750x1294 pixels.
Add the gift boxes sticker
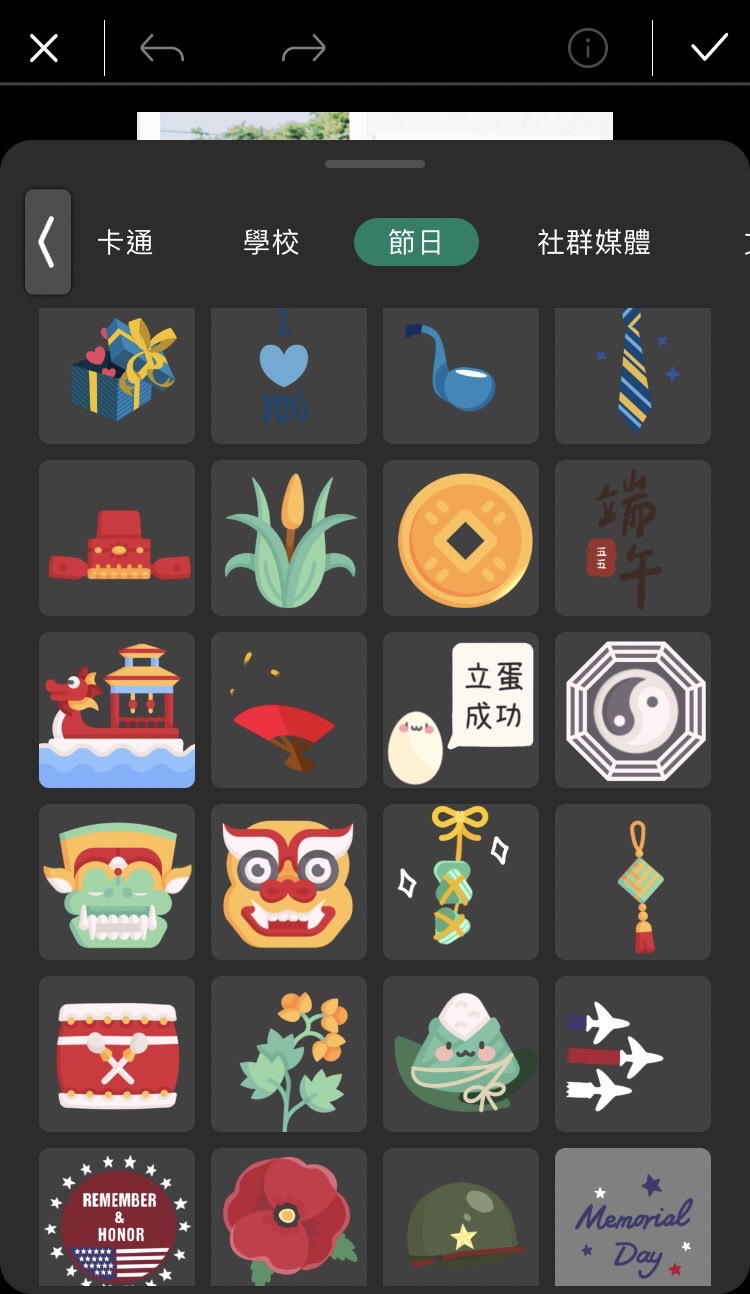tap(117, 374)
